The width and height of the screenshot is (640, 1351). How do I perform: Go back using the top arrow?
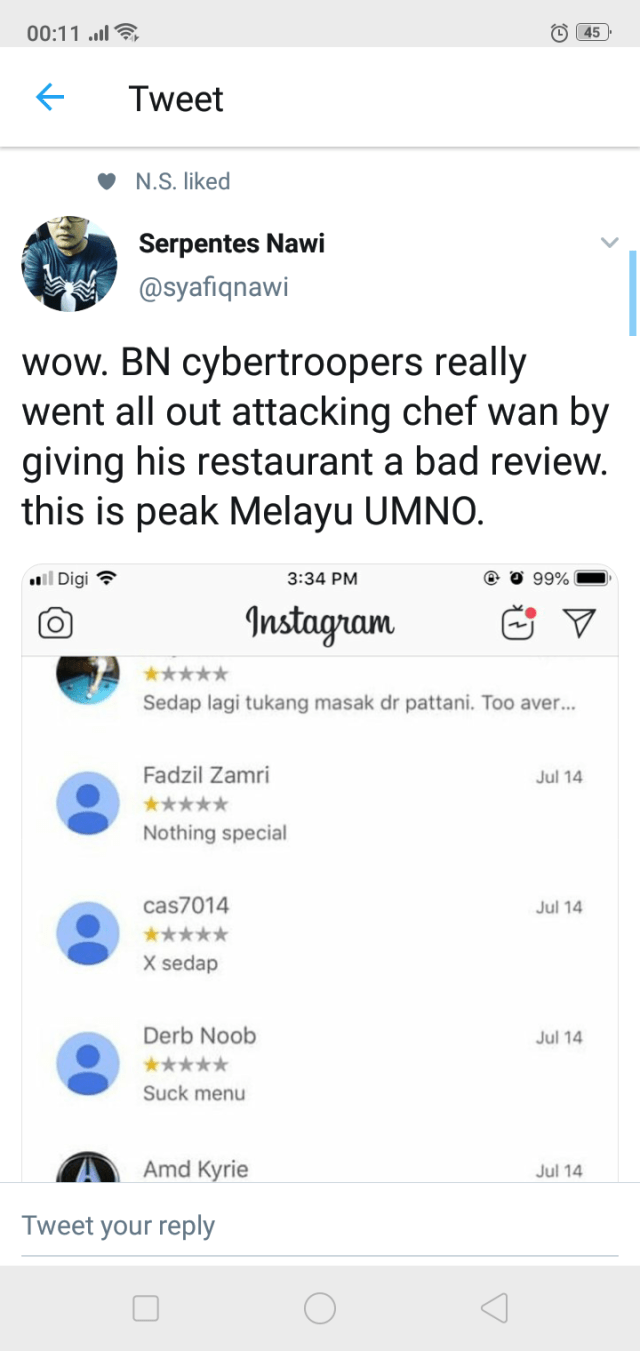(x=49, y=98)
